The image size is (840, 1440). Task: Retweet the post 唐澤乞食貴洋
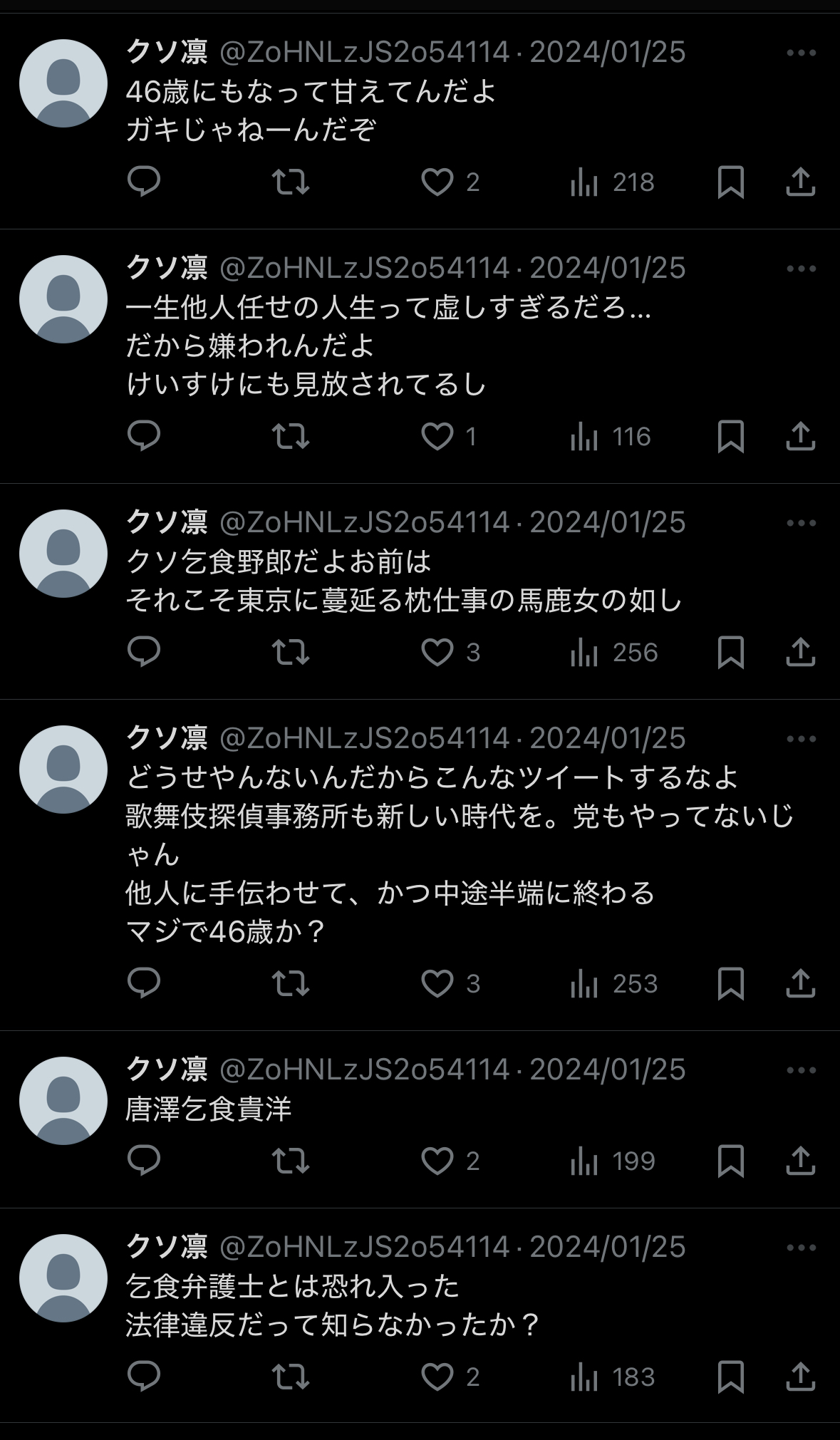[291, 1161]
